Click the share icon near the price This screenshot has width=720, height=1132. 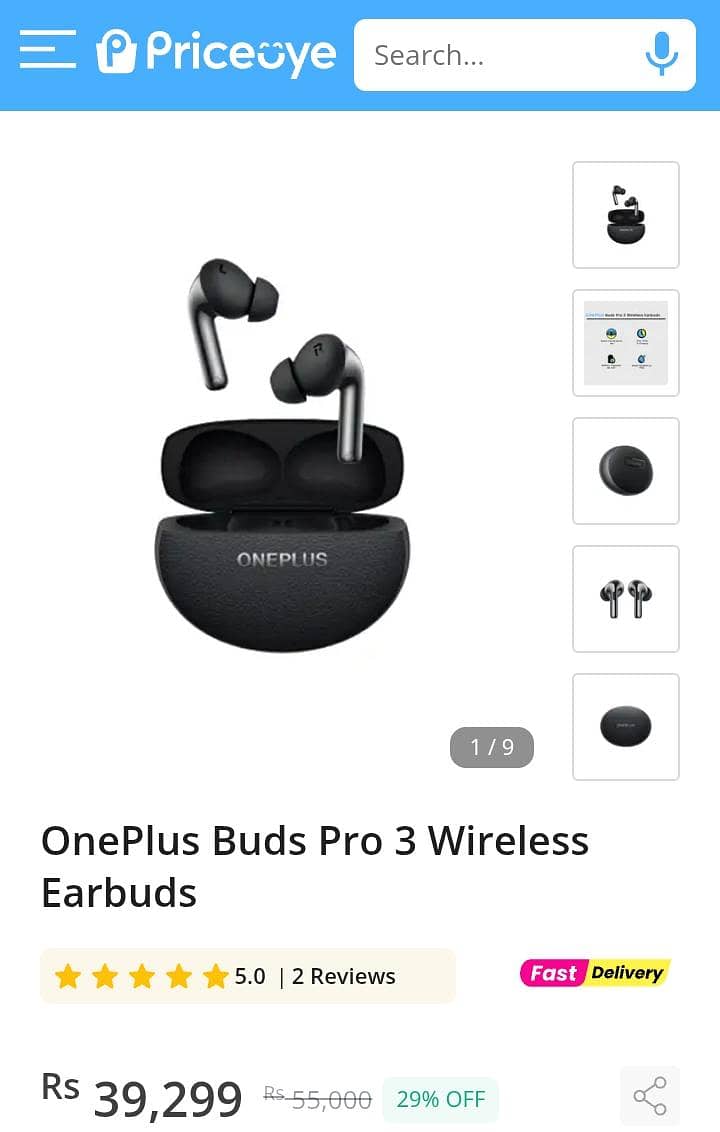point(650,1096)
